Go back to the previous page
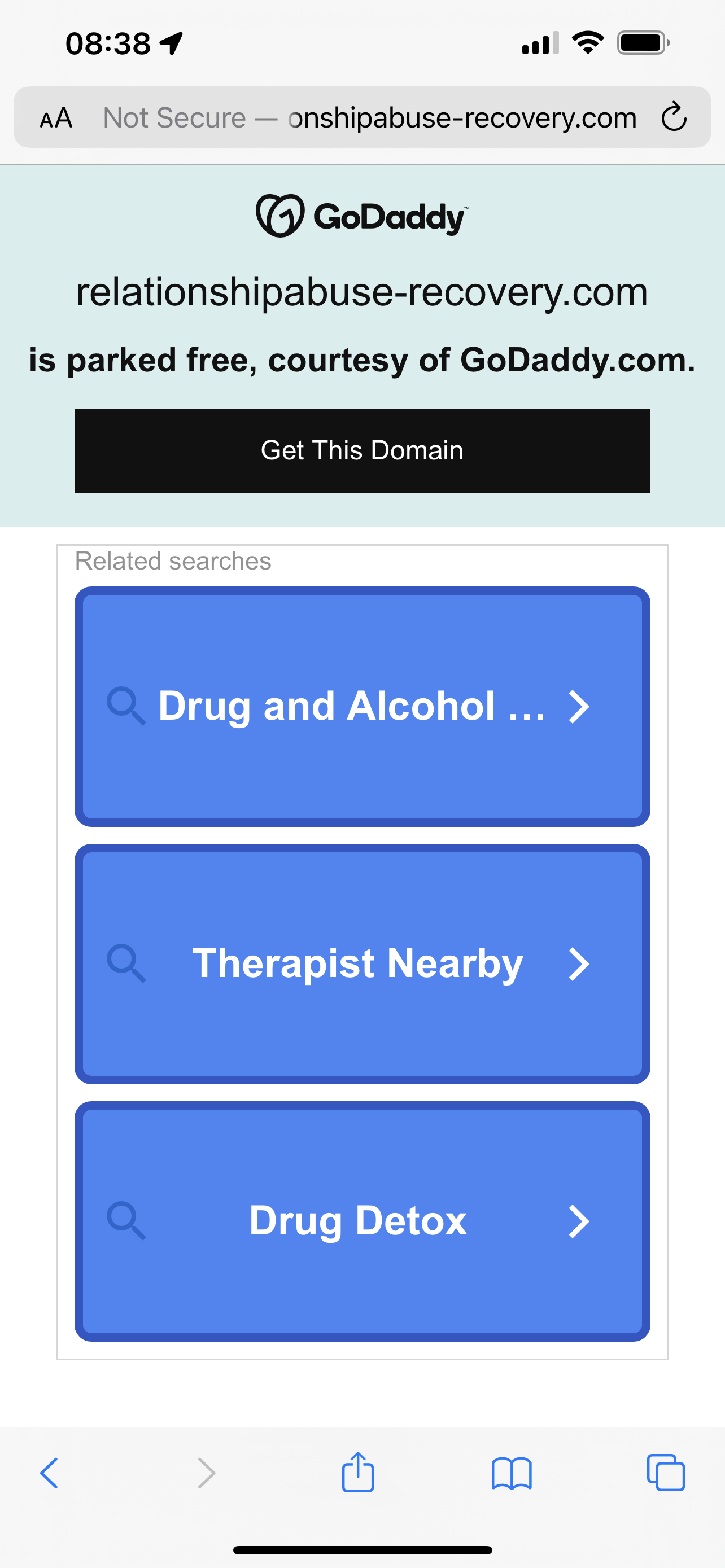This screenshot has width=725, height=1568. point(50,1473)
